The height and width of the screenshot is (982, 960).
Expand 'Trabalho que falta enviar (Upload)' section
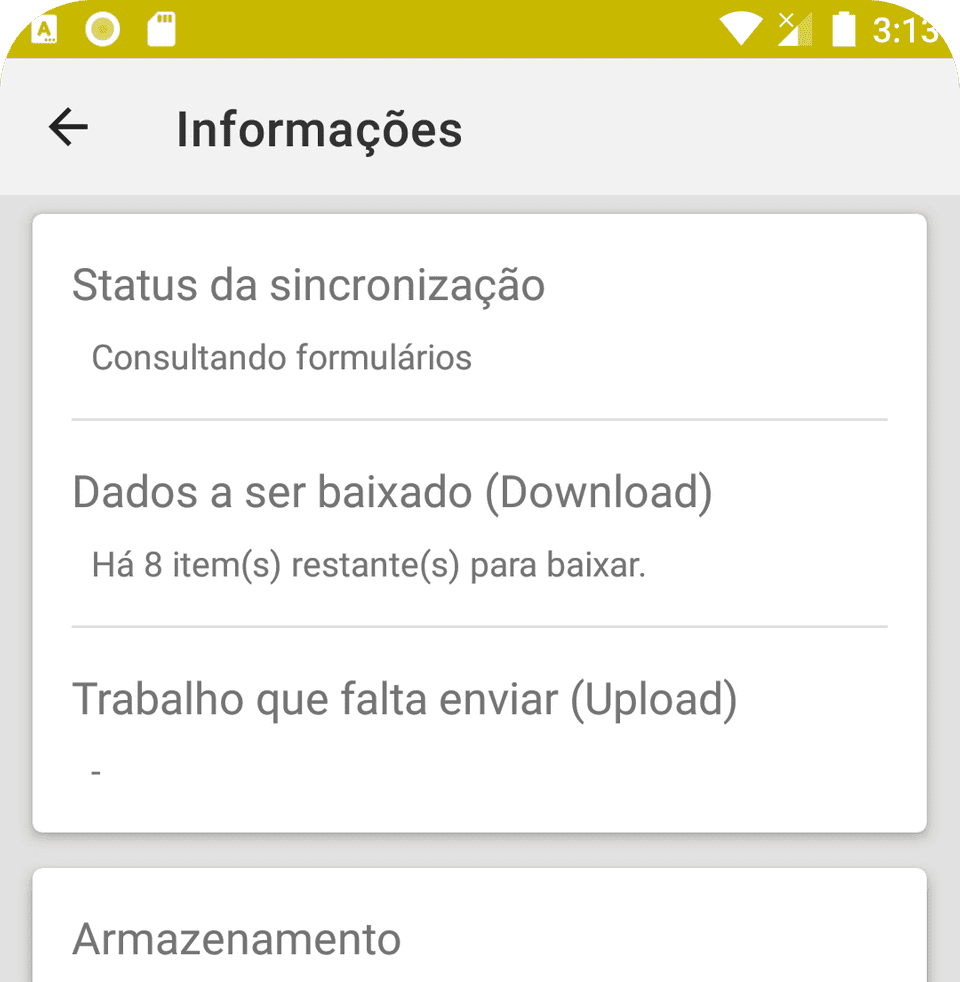404,698
